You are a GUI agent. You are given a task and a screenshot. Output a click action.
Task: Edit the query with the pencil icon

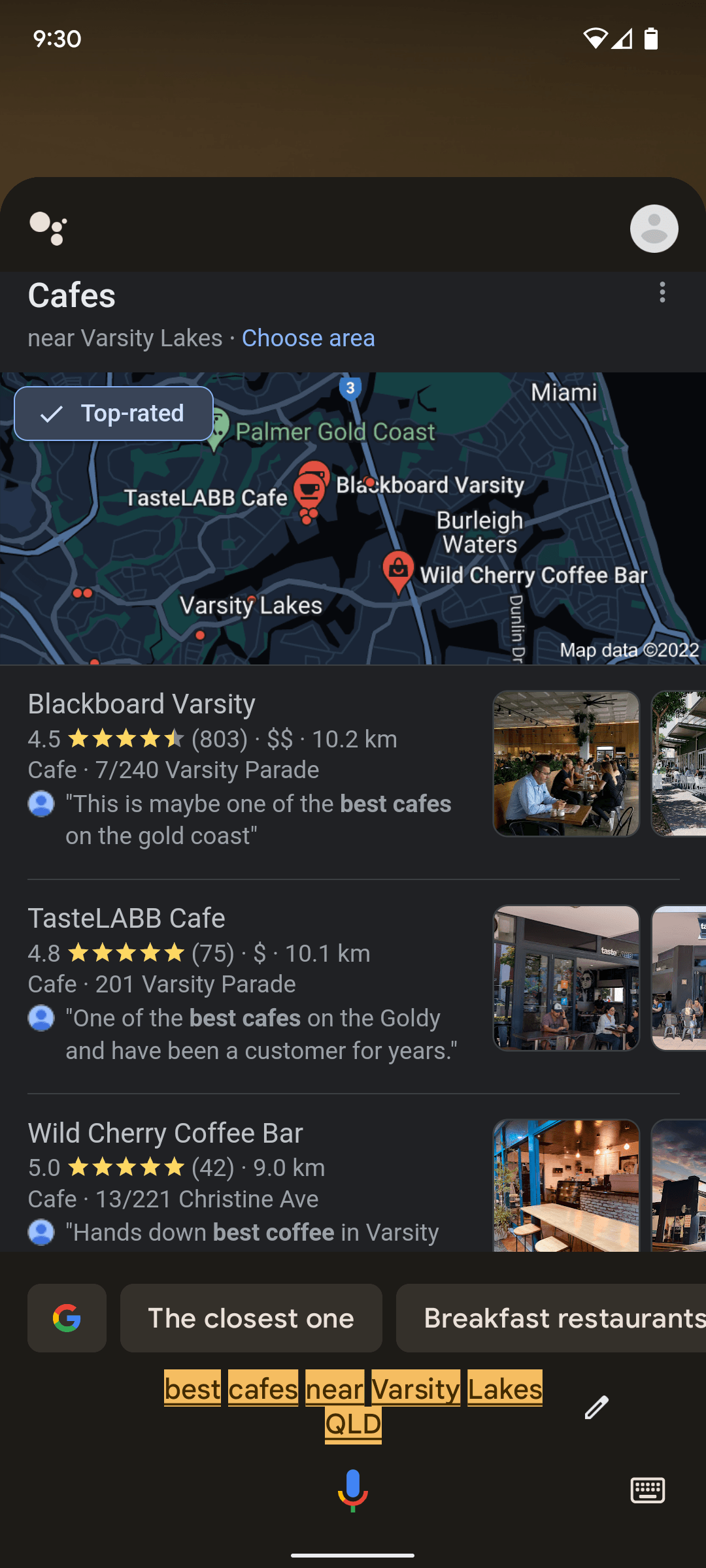click(597, 1406)
